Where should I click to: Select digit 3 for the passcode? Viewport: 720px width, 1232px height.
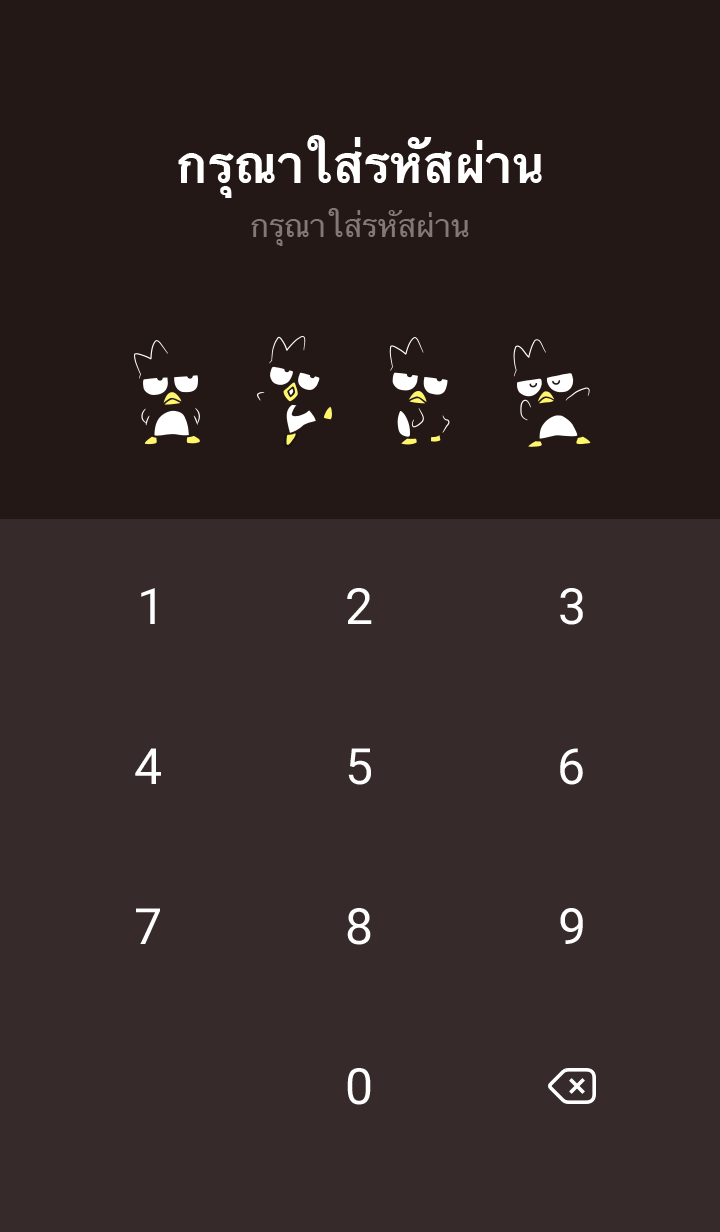tap(571, 607)
